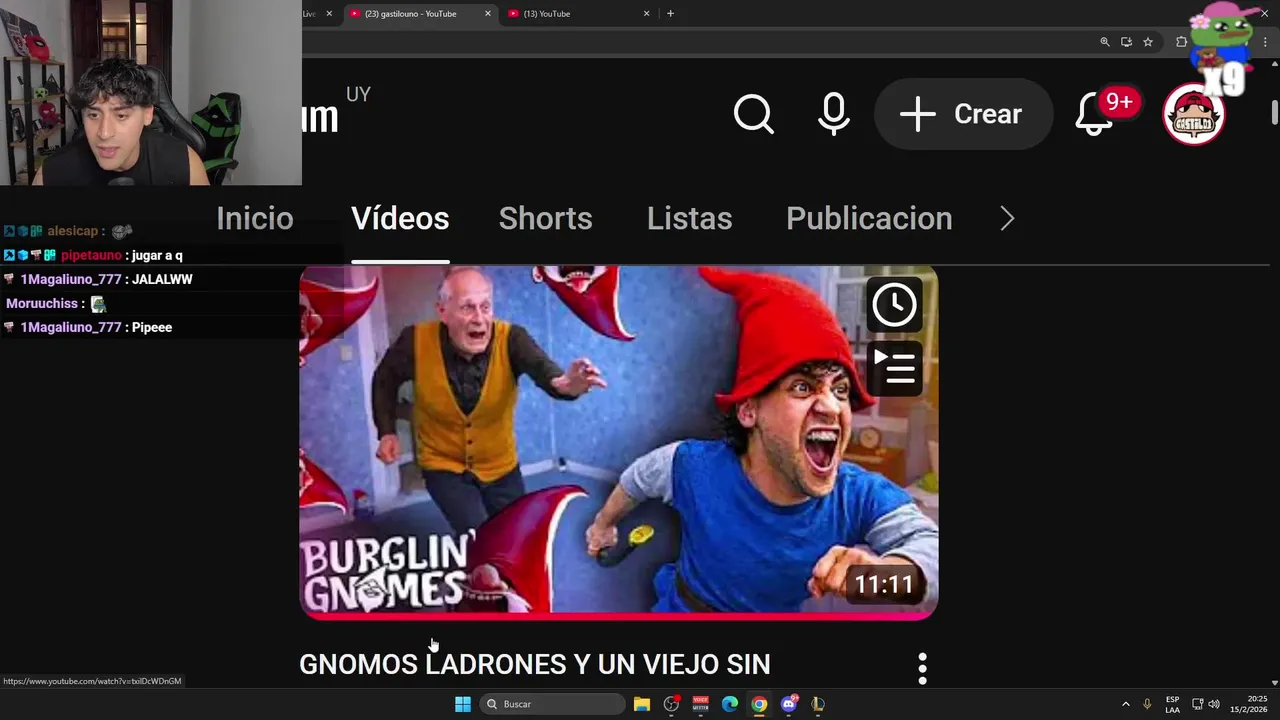The image size is (1280, 720).
Task: Open the Windows Start menu
Action: coord(463,704)
